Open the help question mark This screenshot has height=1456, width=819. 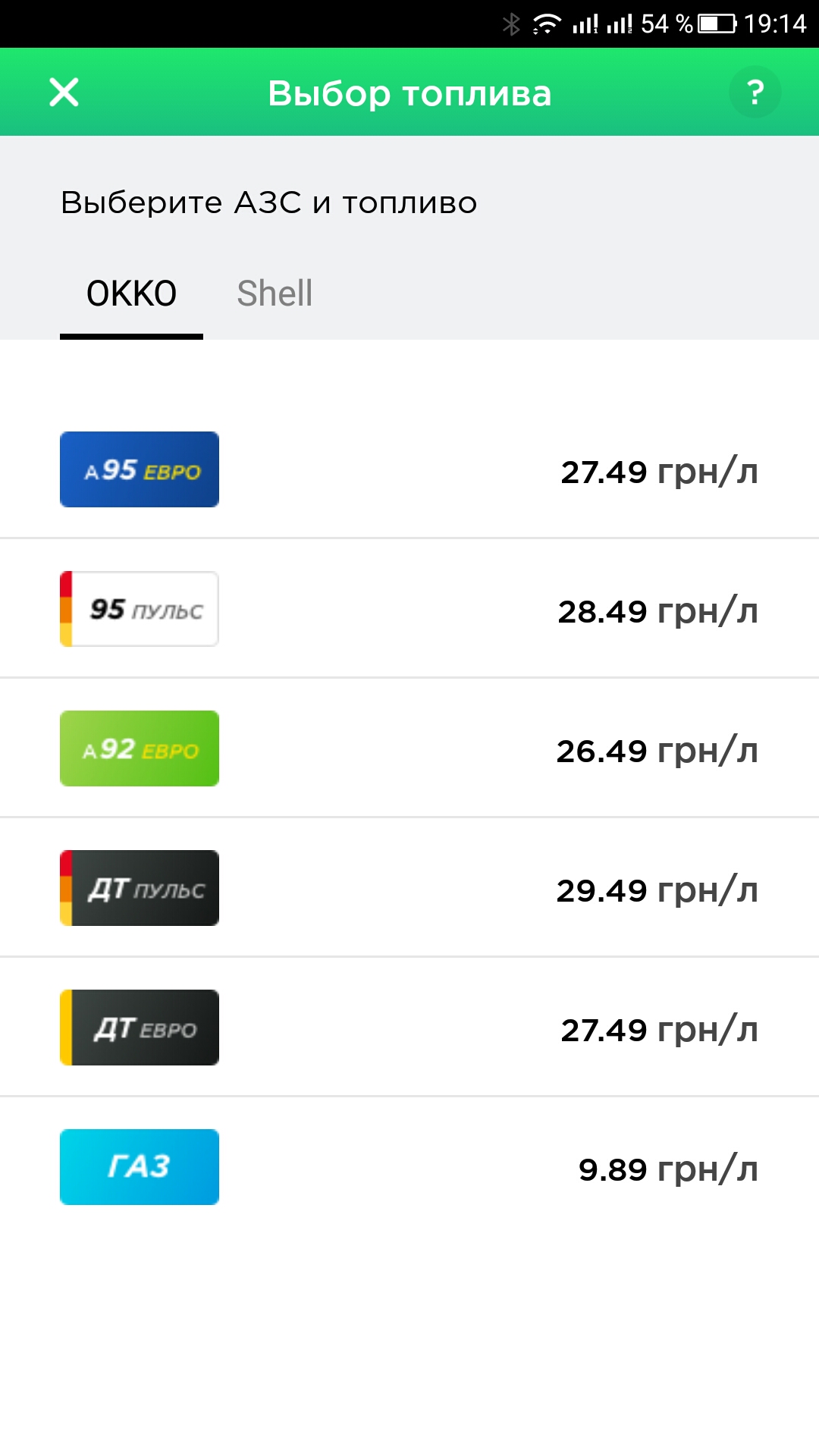(755, 93)
